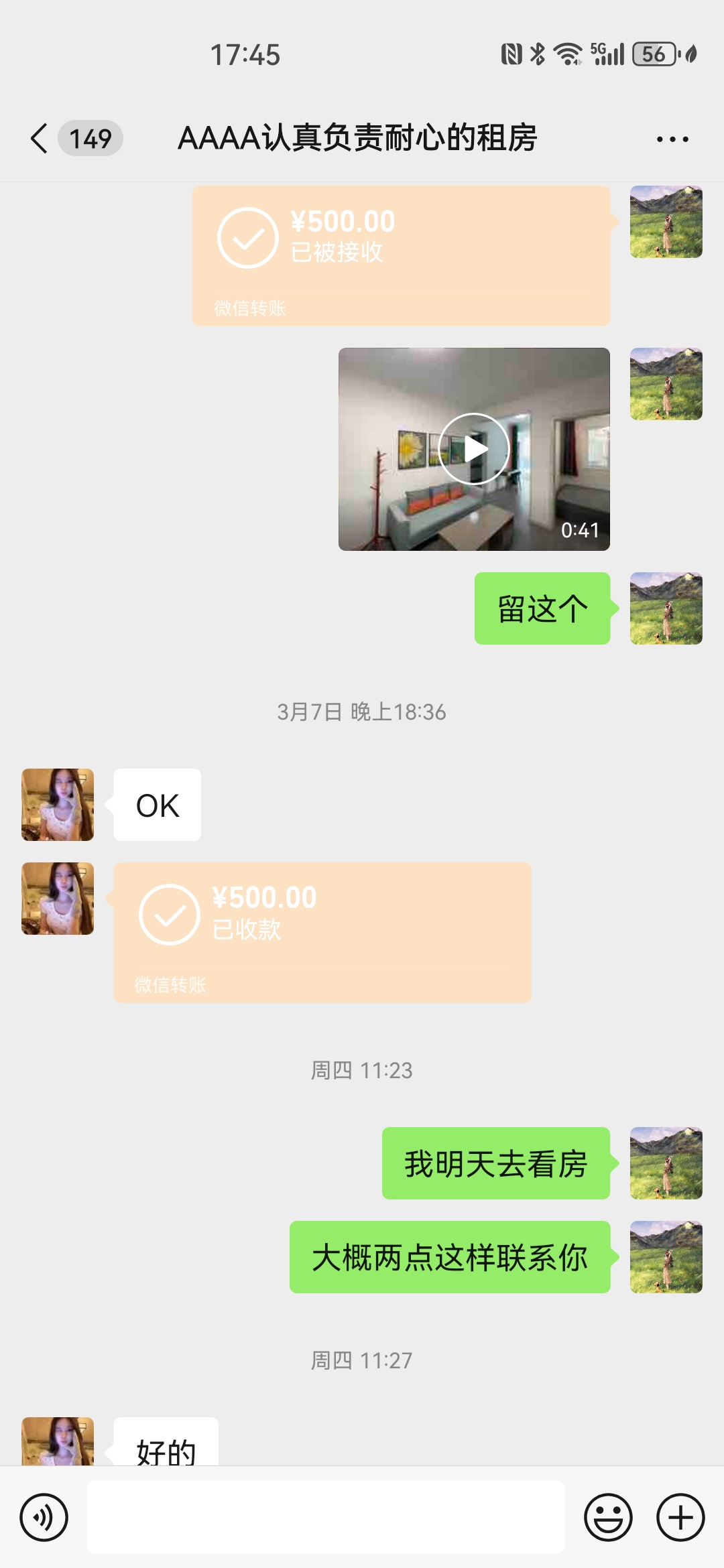The height and width of the screenshot is (1568, 724).
Task: View the contact's profile avatar beside OK
Action: point(58,805)
